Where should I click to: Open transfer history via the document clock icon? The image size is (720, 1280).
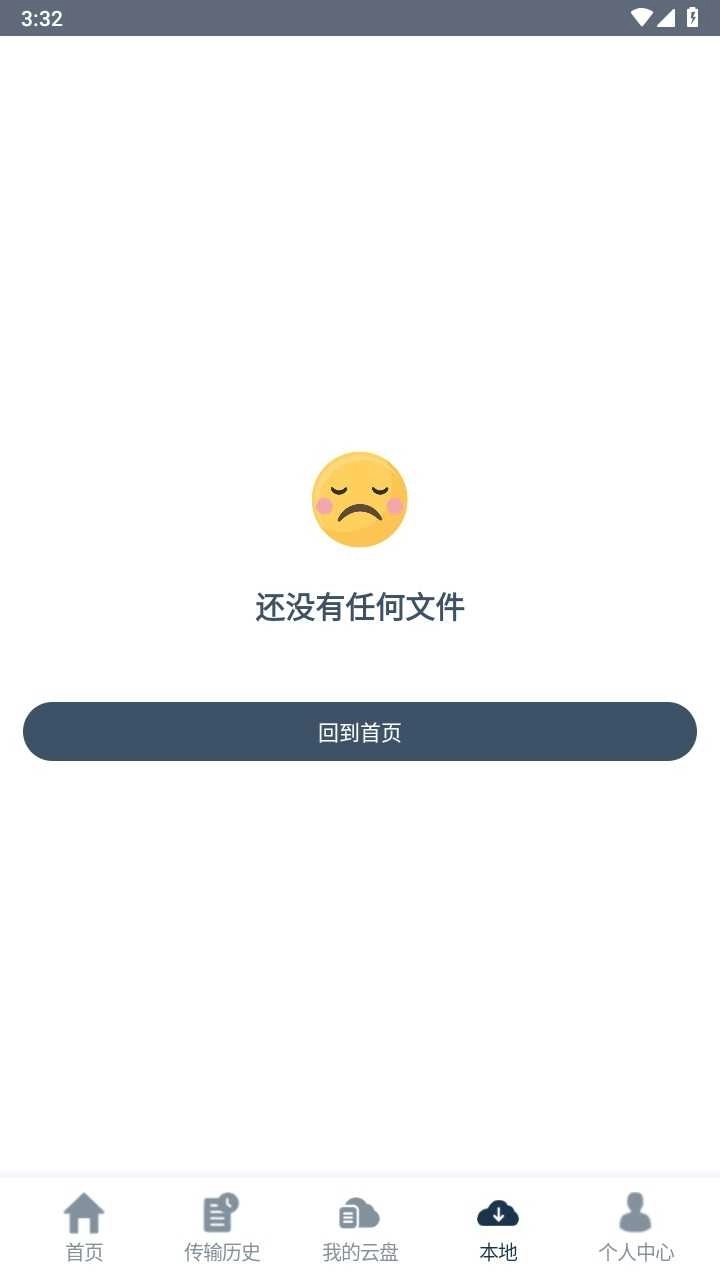pyautogui.click(x=221, y=1211)
